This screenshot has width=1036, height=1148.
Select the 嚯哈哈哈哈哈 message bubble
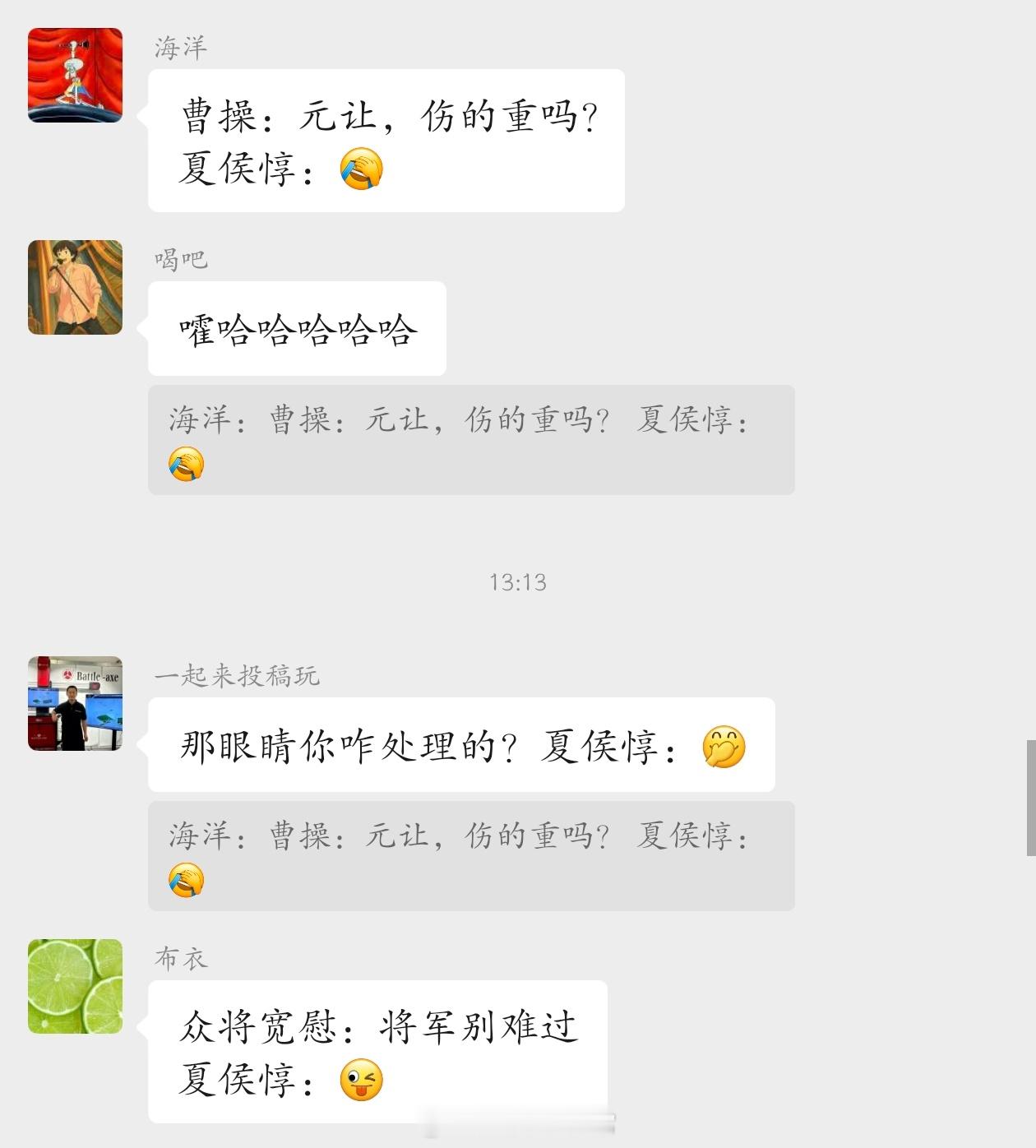296,326
